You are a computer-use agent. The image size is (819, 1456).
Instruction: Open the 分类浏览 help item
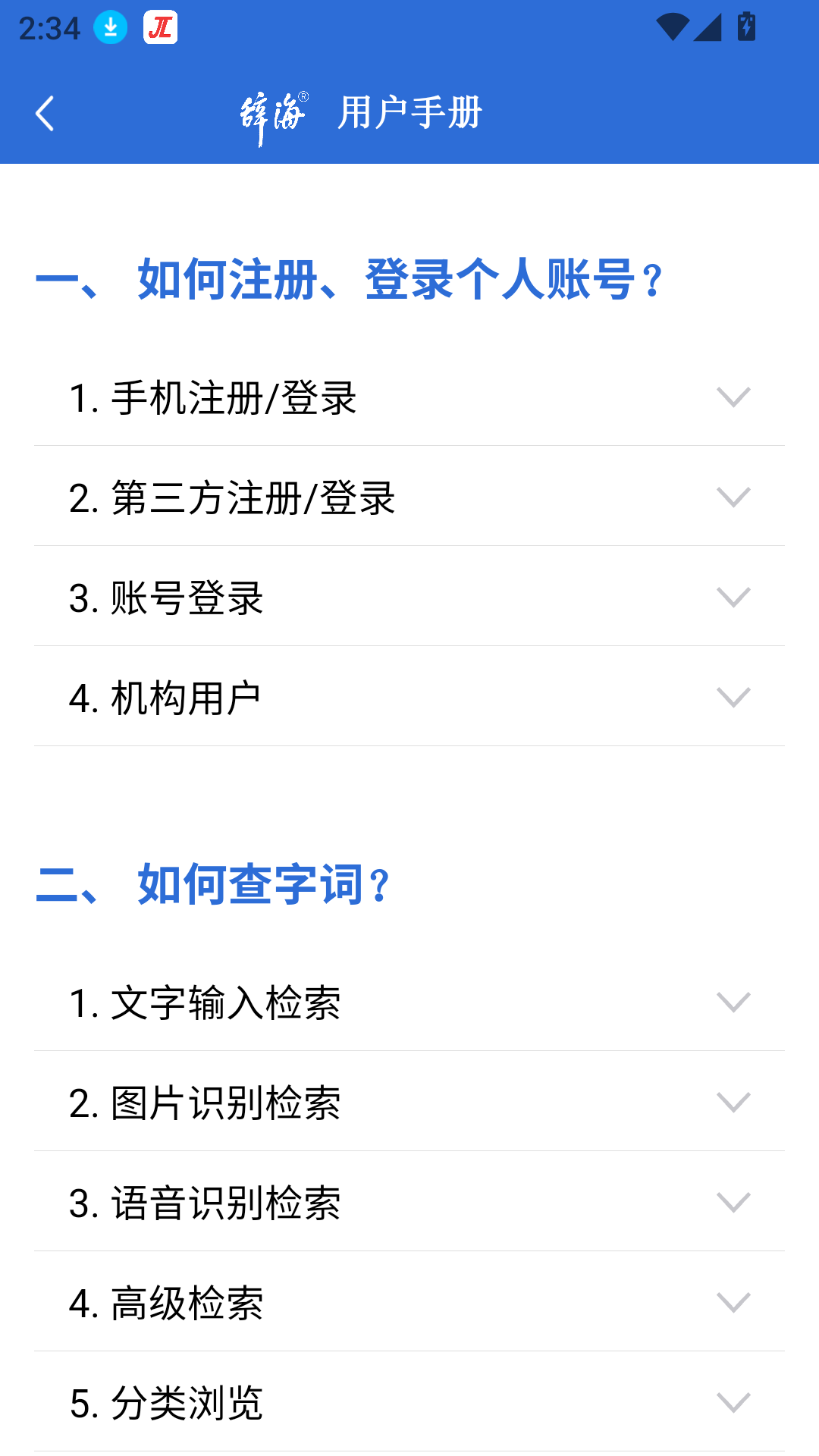tap(409, 1403)
